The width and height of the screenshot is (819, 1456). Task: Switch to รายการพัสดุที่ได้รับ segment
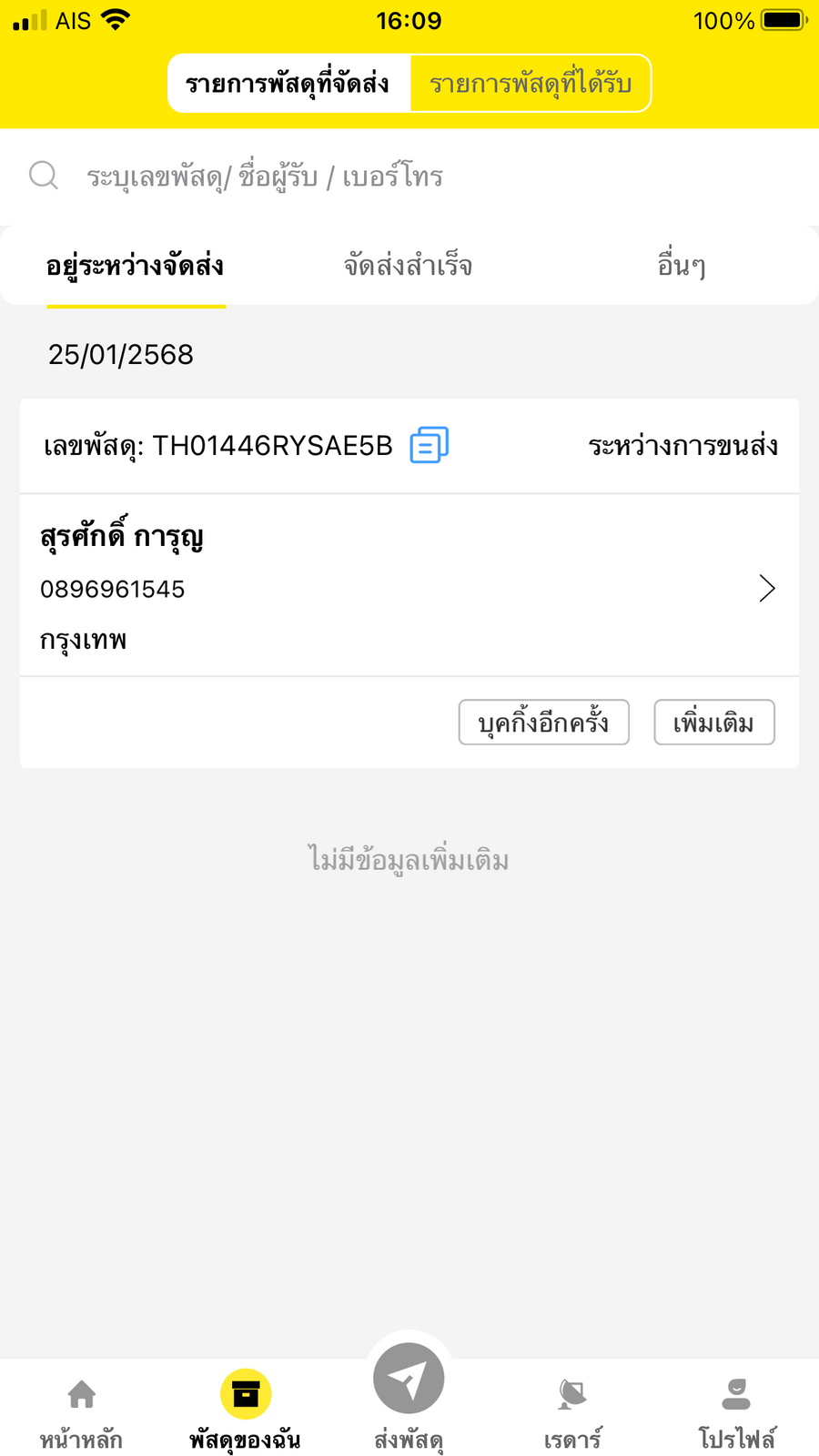(531, 84)
